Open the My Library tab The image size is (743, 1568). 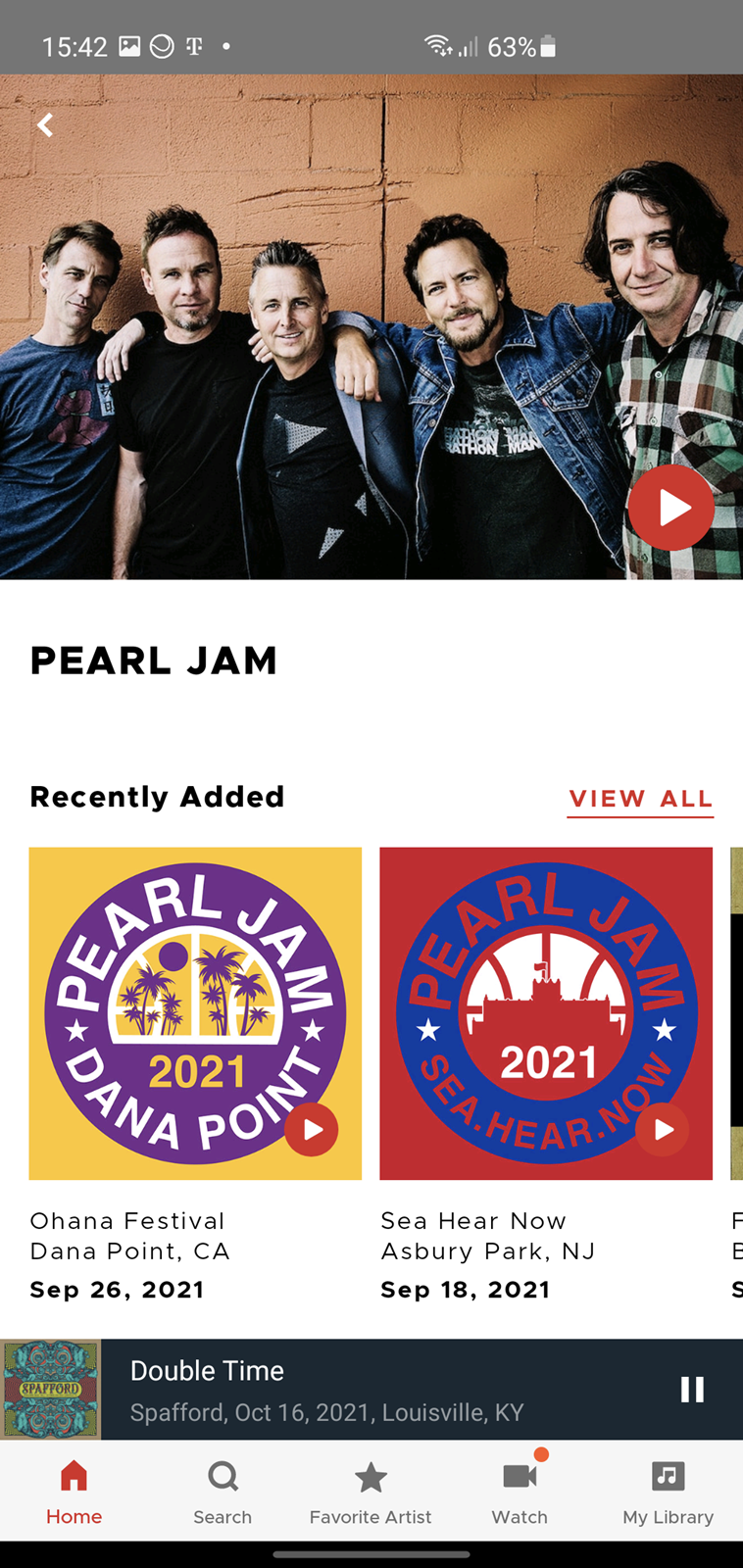coord(669,1493)
